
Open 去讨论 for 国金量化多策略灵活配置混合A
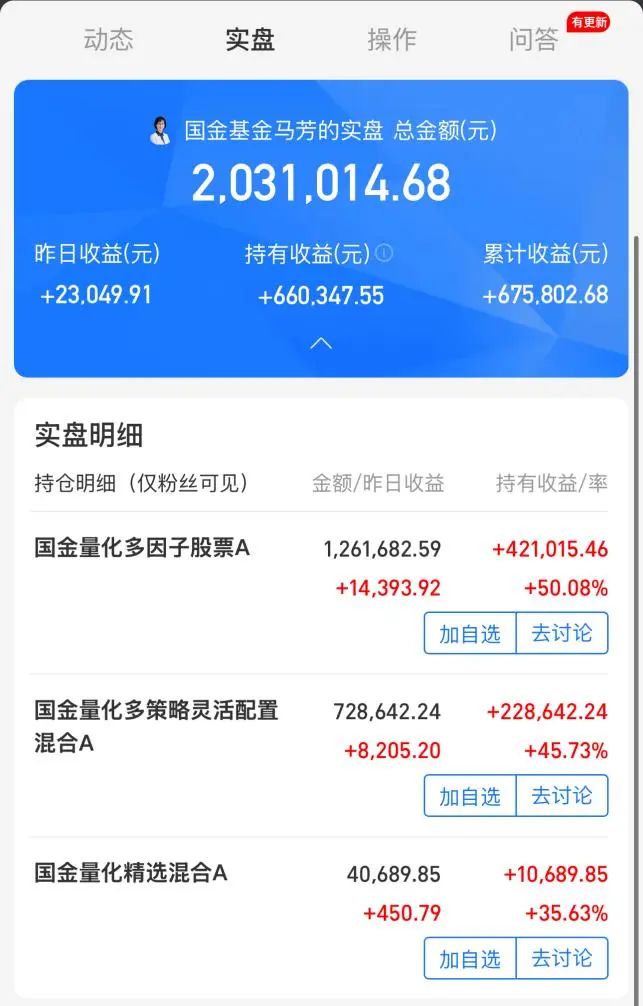(562, 796)
